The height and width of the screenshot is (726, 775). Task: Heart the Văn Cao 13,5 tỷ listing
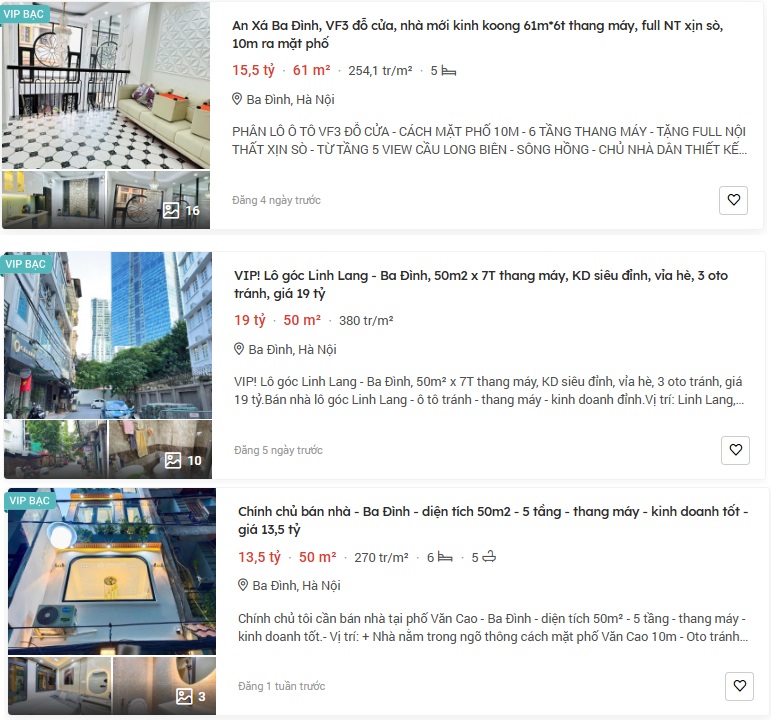tap(739, 686)
